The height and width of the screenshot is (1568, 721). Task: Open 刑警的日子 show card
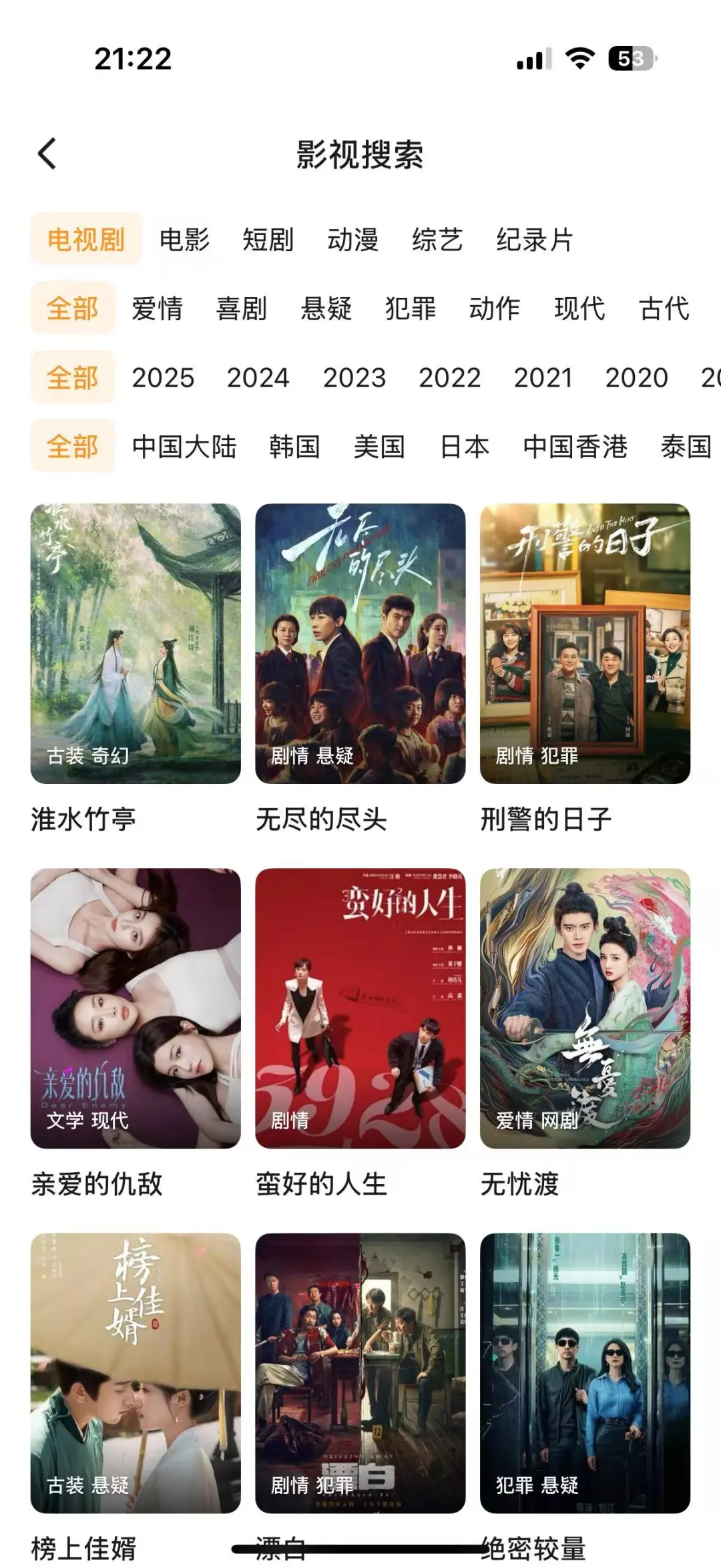pyautogui.click(x=585, y=643)
